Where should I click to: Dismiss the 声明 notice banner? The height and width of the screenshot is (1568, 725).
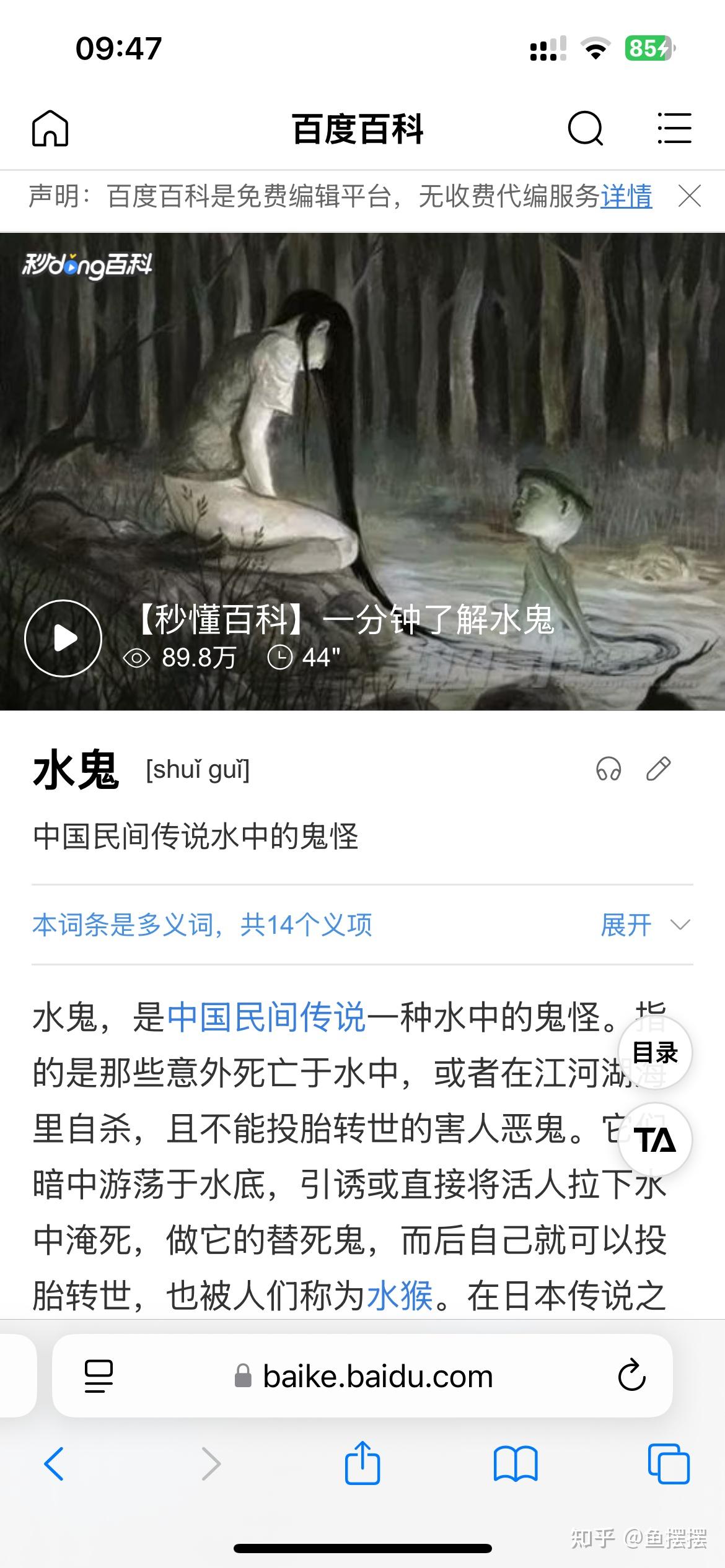pyautogui.click(x=690, y=197)
